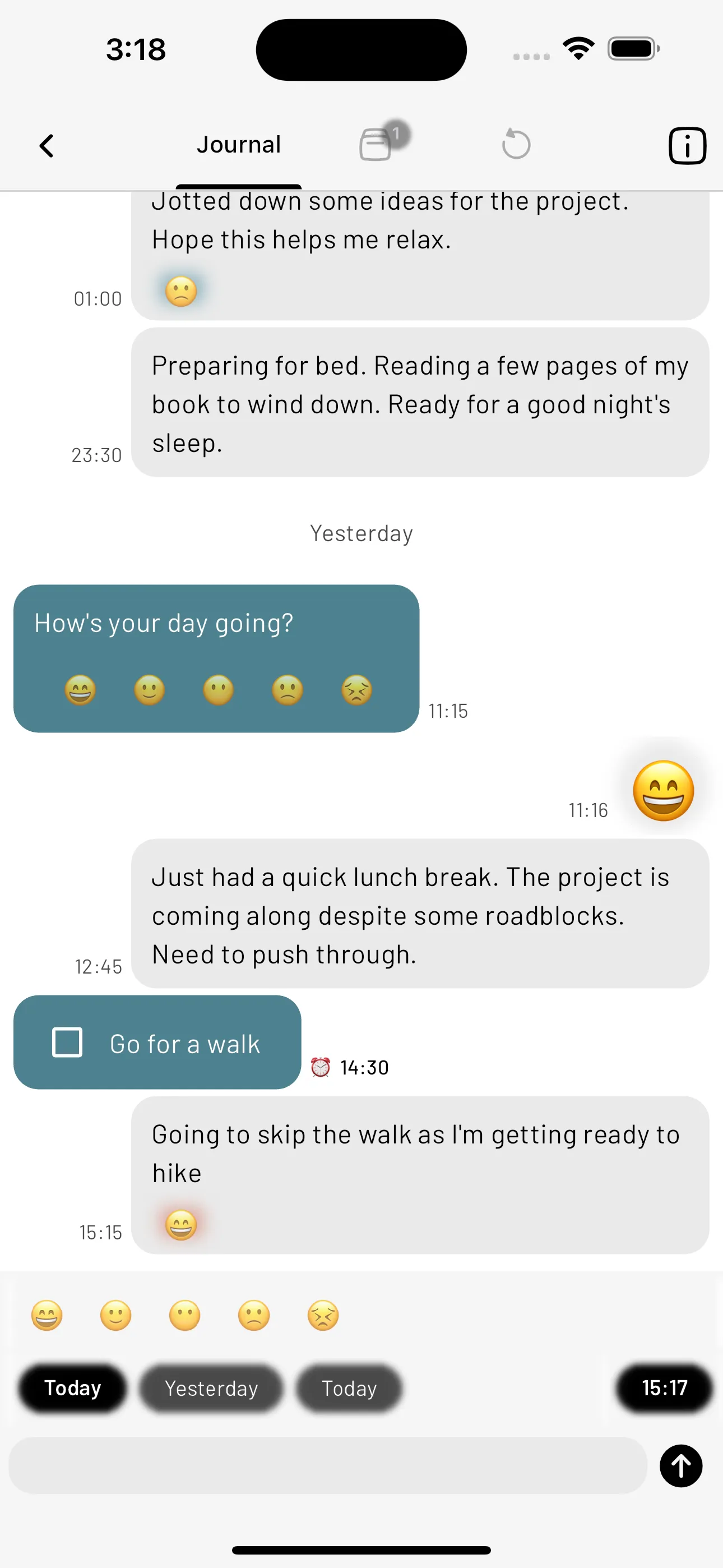This screenshot has width=723, height=1568.
Task: Select the Journal tab
Action: [x=239, y=145]
